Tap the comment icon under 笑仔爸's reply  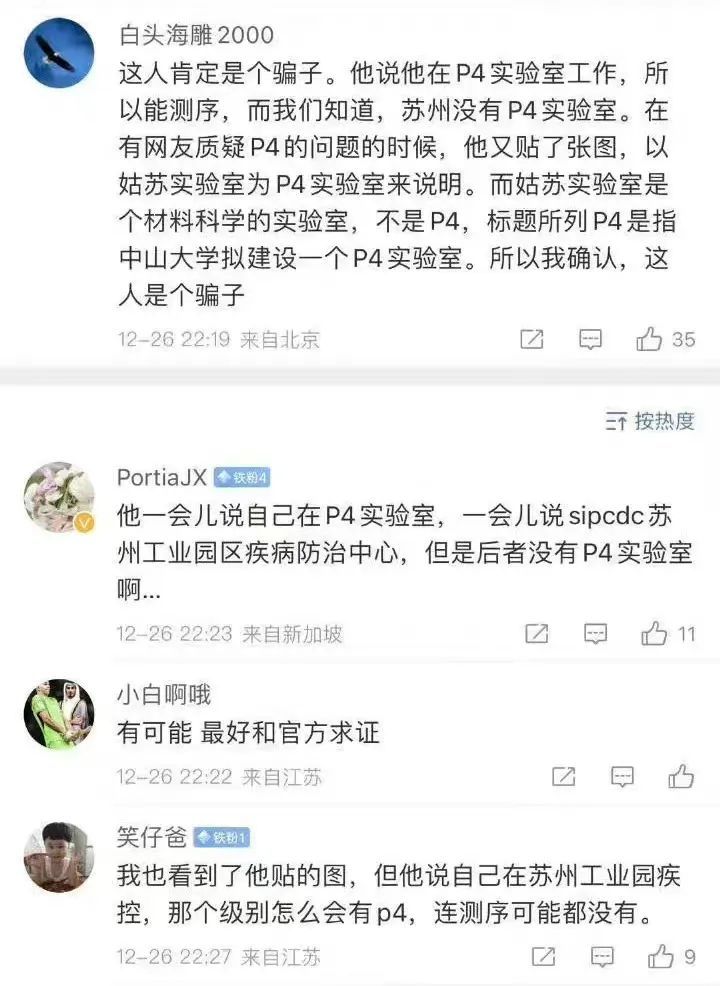602,957
